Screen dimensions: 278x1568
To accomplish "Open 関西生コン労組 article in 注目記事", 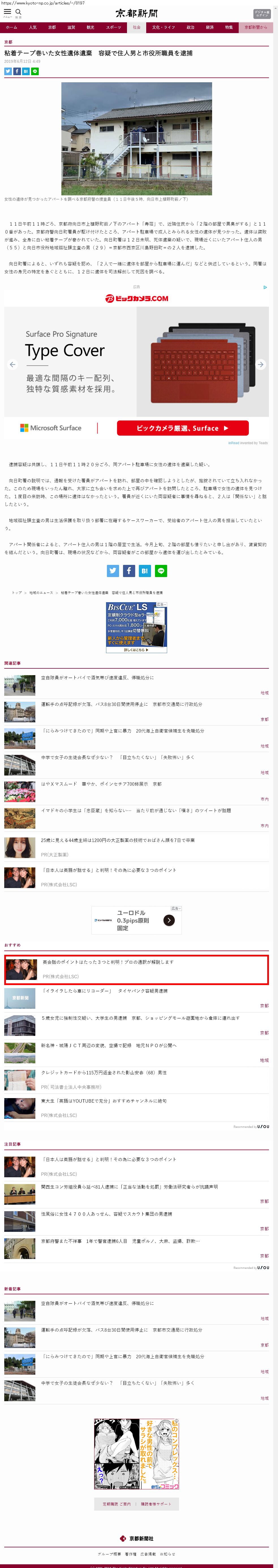I will (x=129, y=1187).
